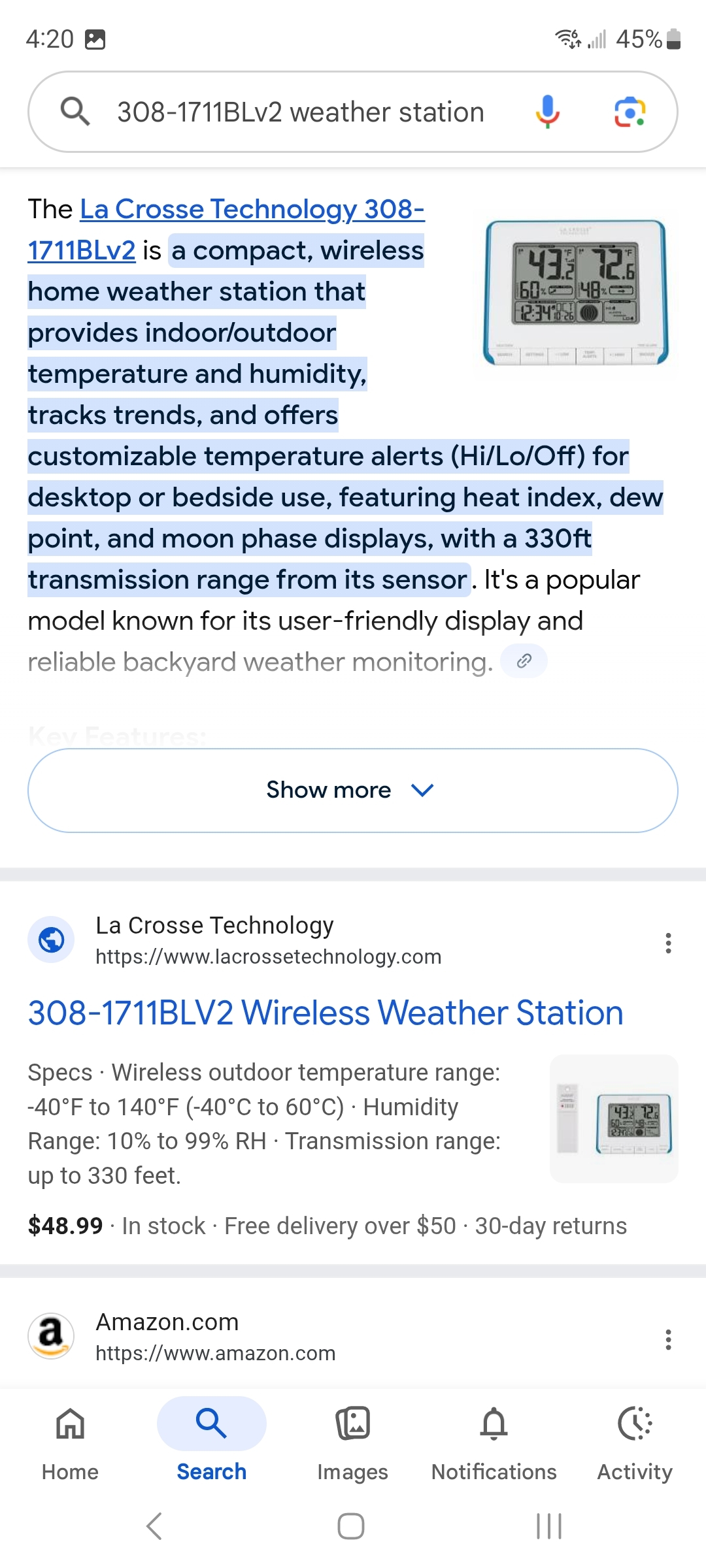This screenshot has height=1568, width=706.
Task: Open Google Lens camera search
Action: 630,112
